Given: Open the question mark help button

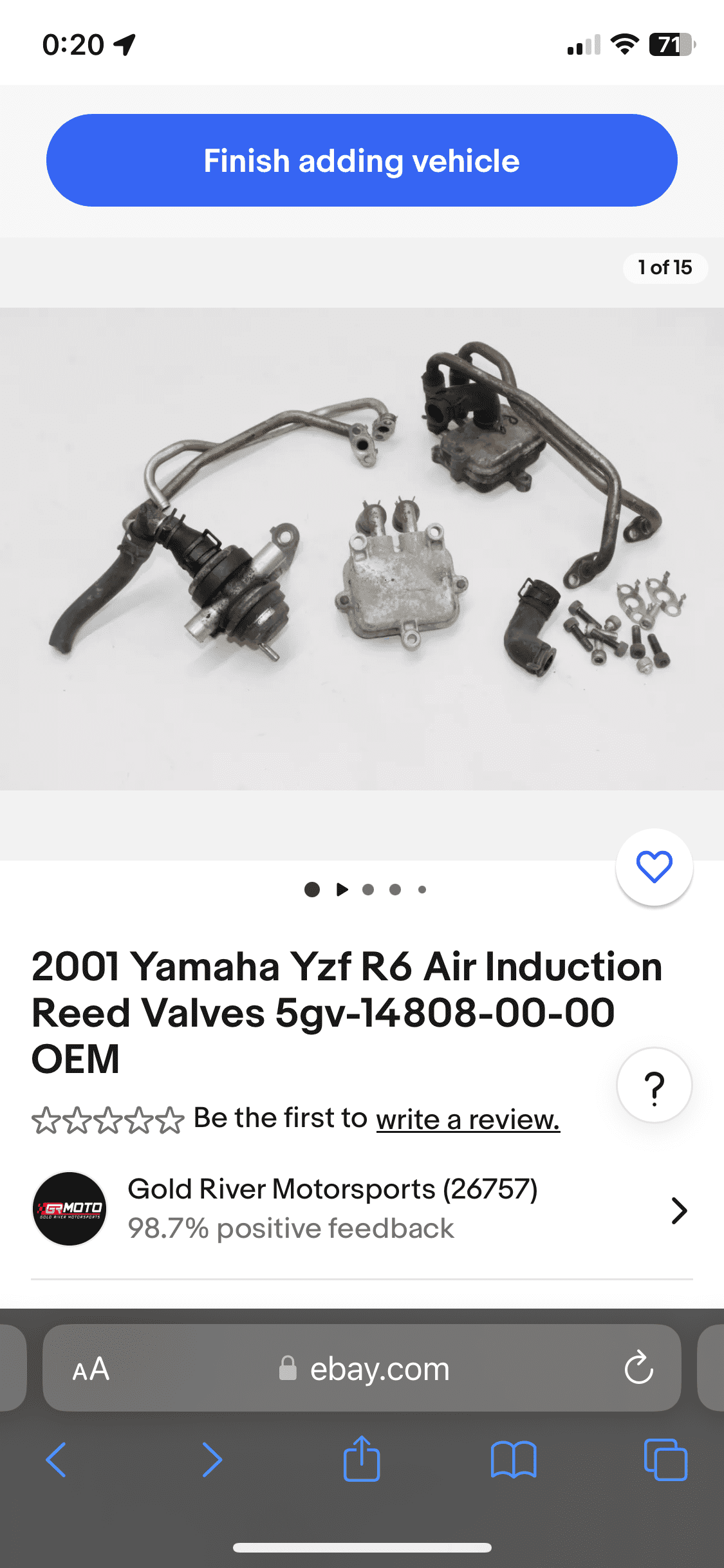Looking at the screenshot, I should 654,1086.
